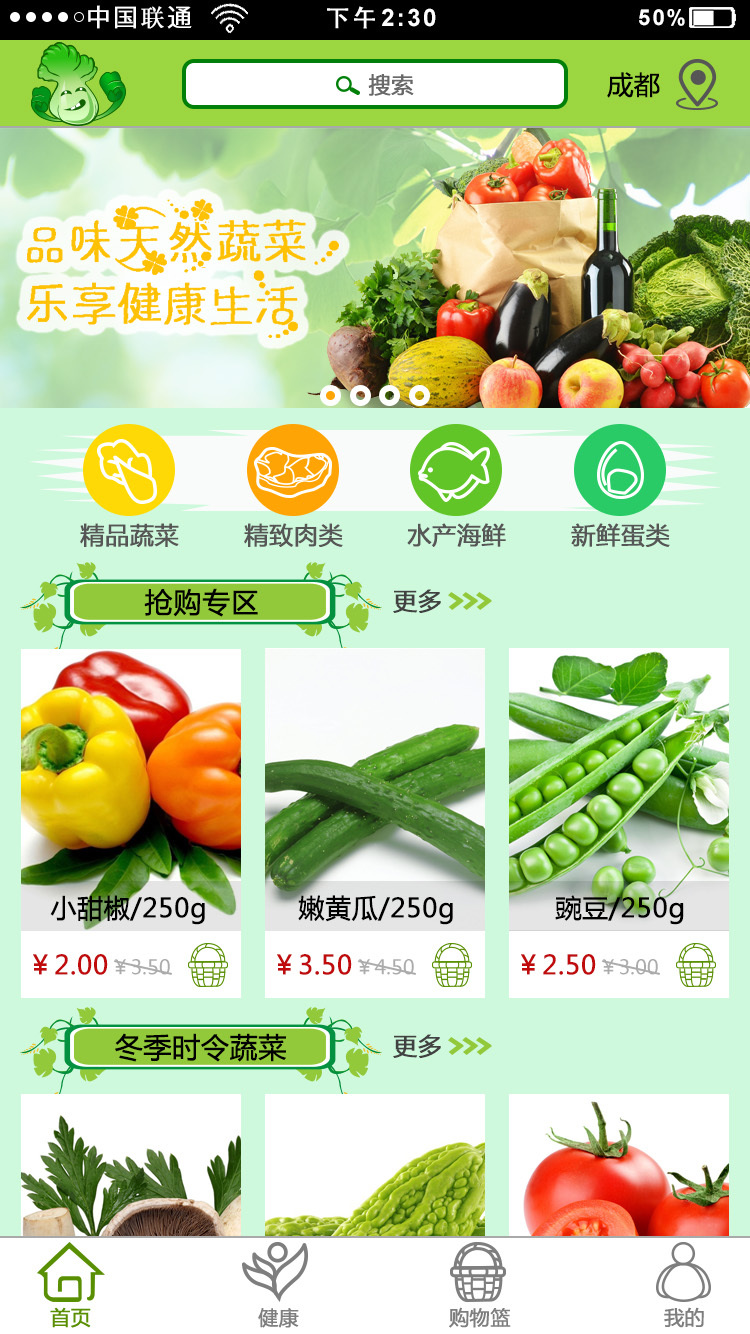The width and height of the screenshot is (750, 1334).
Task: Open the 豌豆/250g product card
Action: 619,823
